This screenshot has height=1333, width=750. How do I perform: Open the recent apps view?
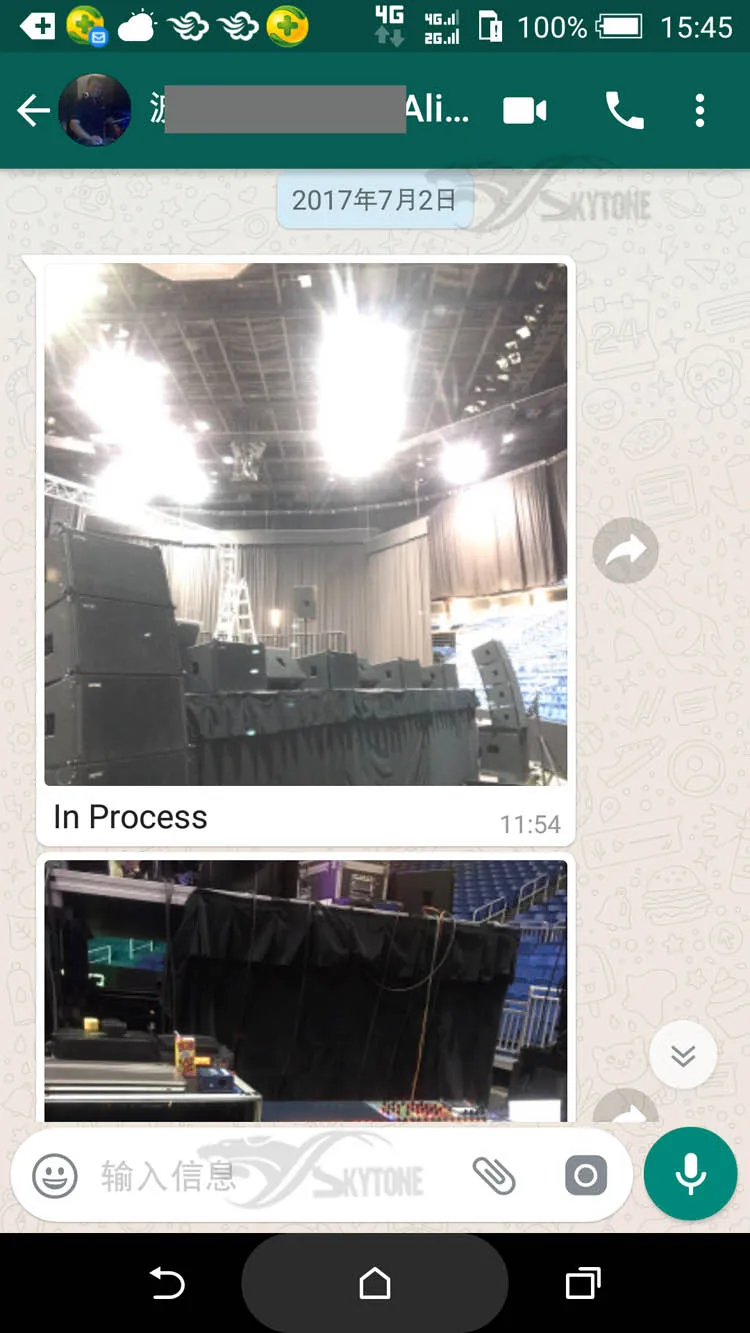click(583, 1283)
